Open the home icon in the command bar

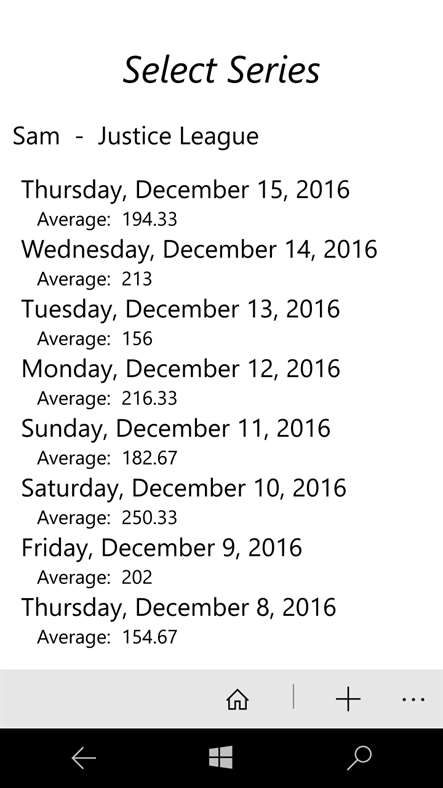pyautogui.click(x=238, y=699)
